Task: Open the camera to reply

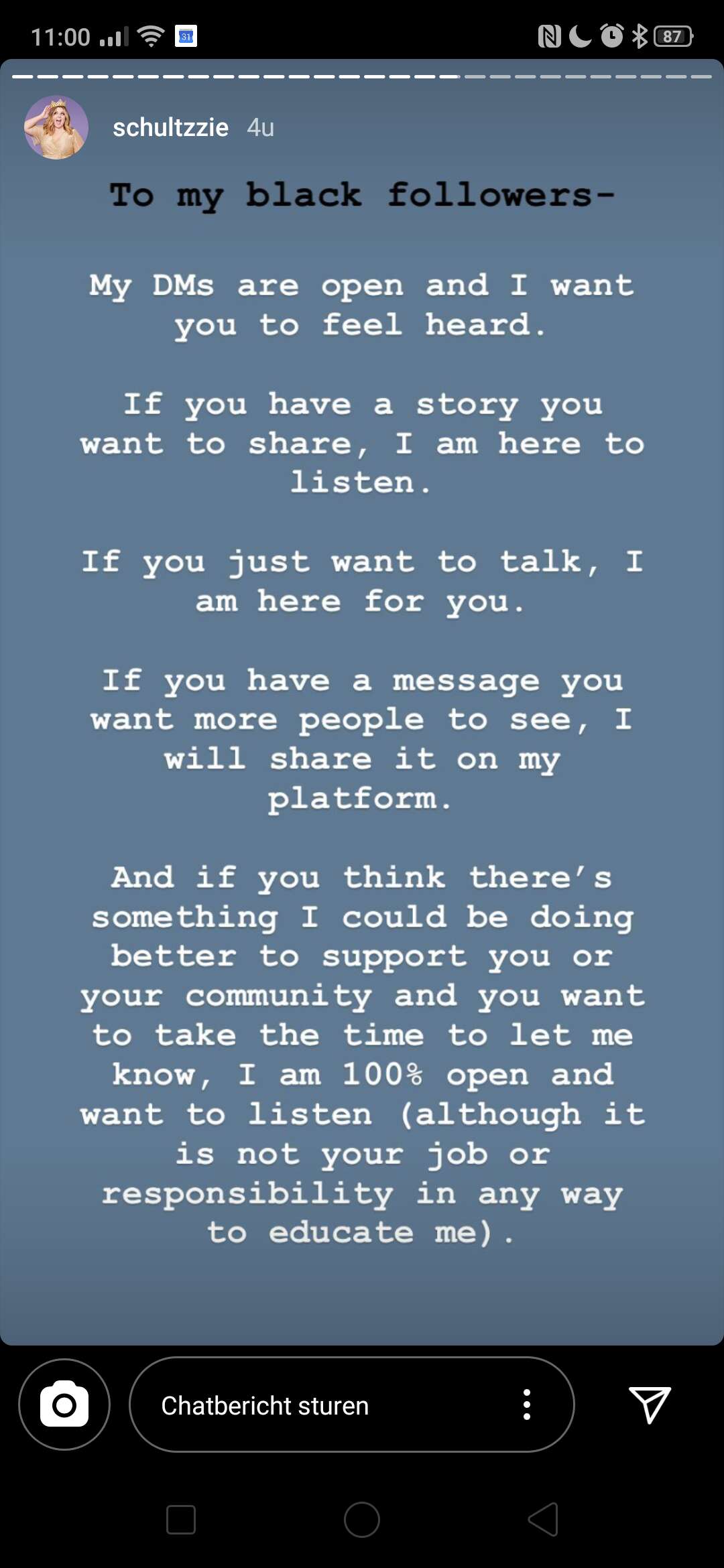Action: (x=64, y=1404)
